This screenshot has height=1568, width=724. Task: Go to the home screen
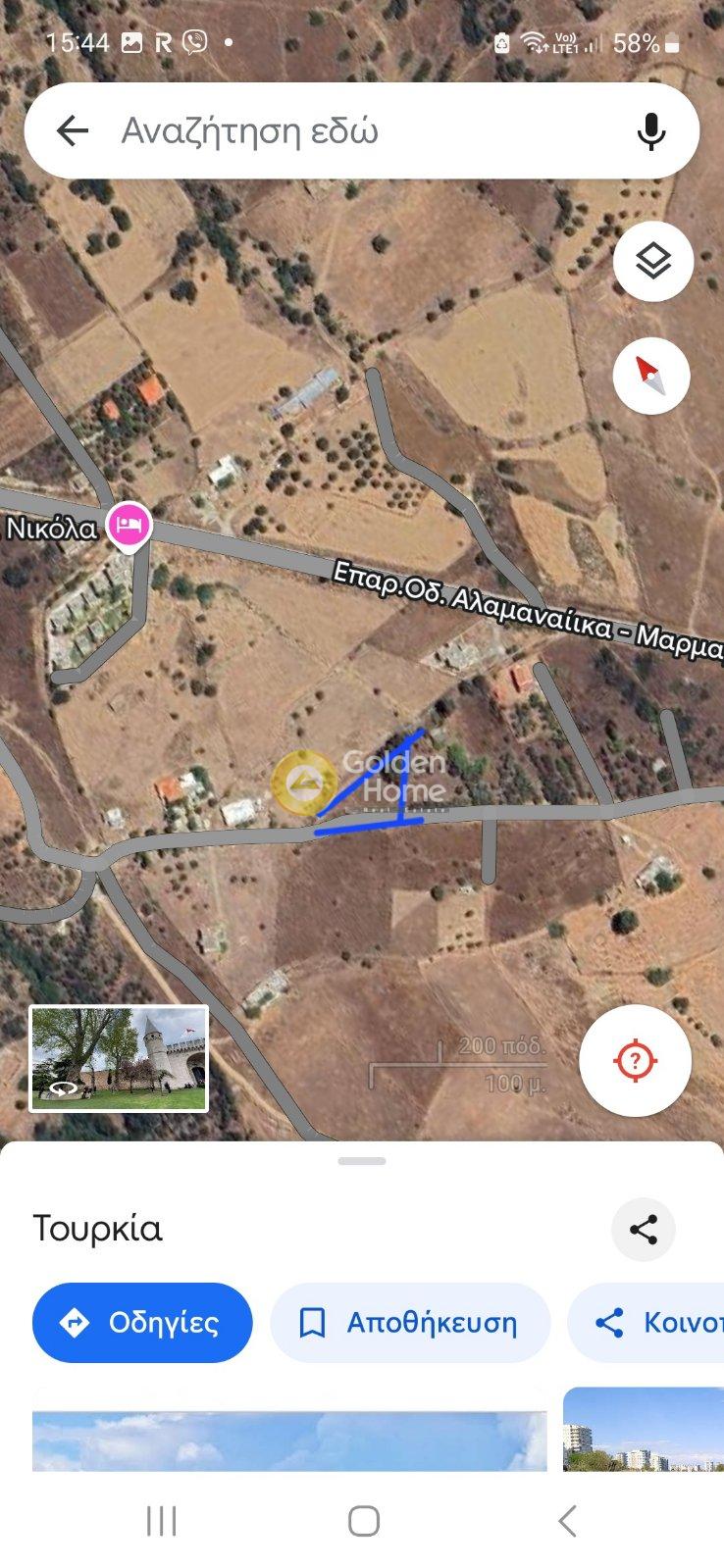pyautogui.click(x=363, y=1521)
